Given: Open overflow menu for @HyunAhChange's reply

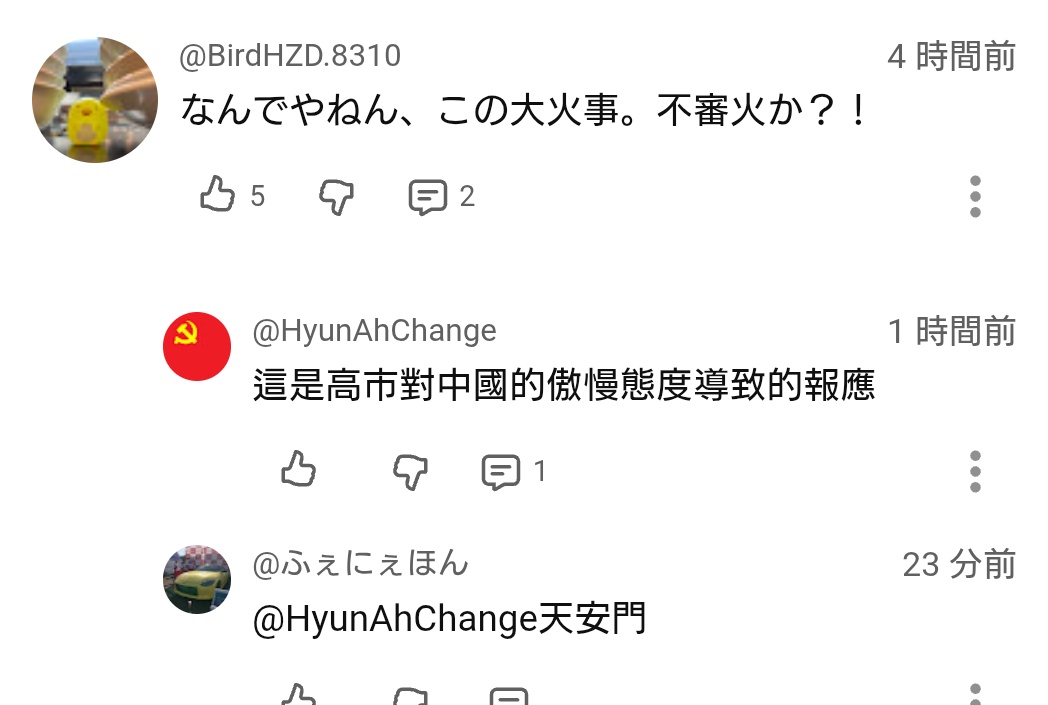Looking at the screenshot, I should (975, 470).
